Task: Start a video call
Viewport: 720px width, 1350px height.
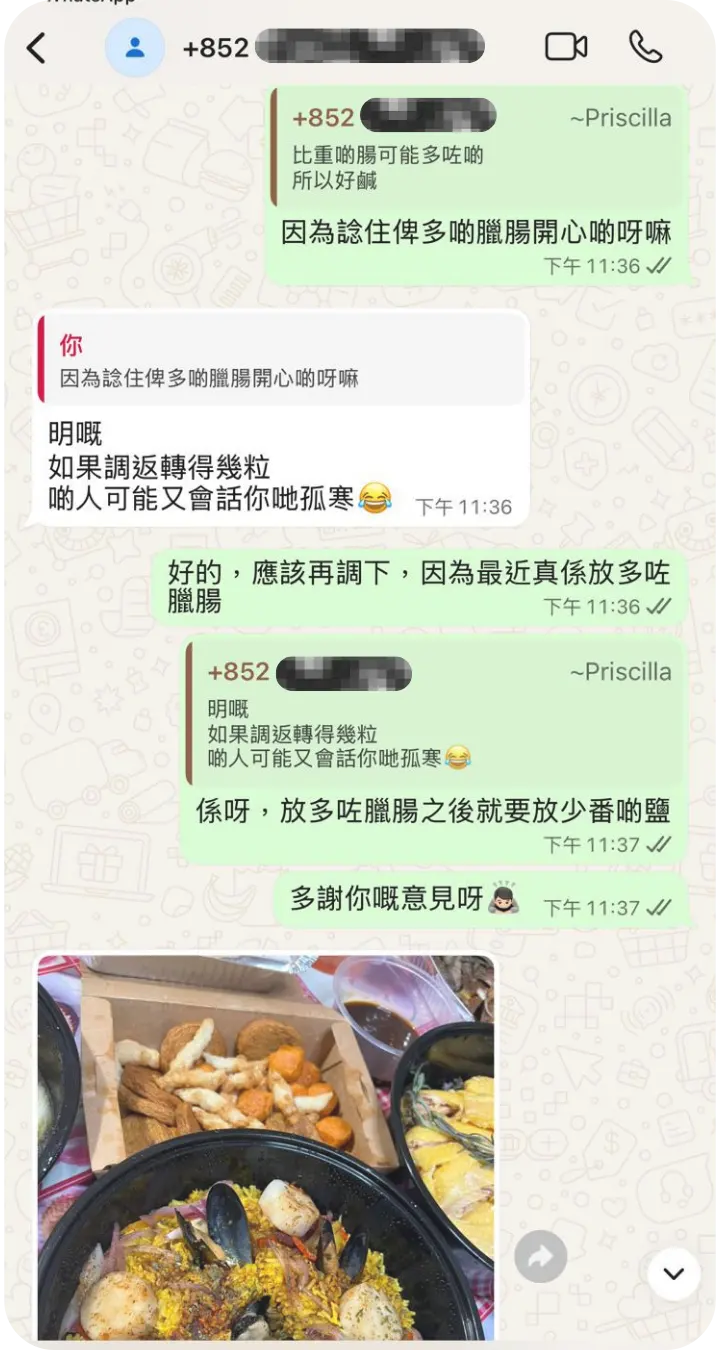Action: [x=565, y=47]
